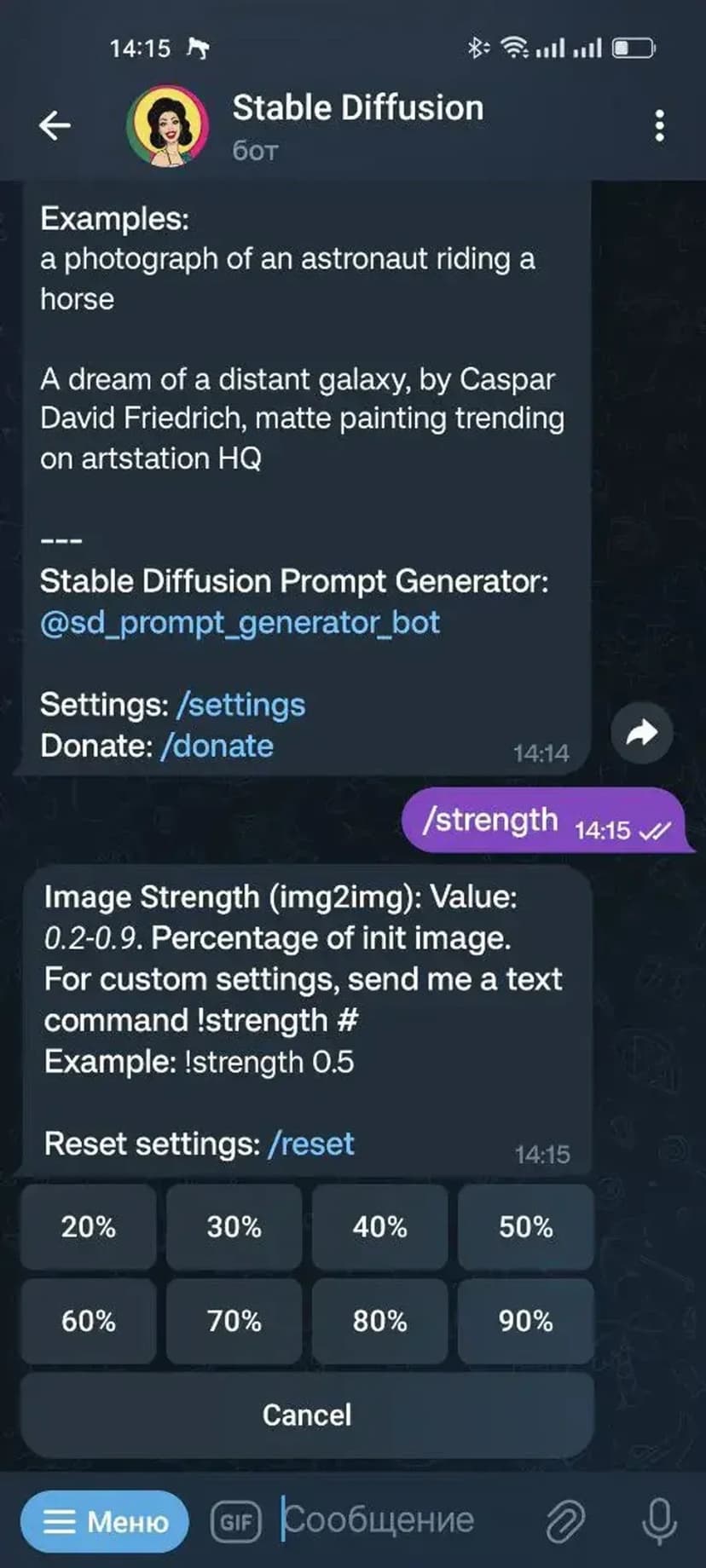Open the @sd_prompt_generator_bot link
706x1568 pixels.
point(240,623)
